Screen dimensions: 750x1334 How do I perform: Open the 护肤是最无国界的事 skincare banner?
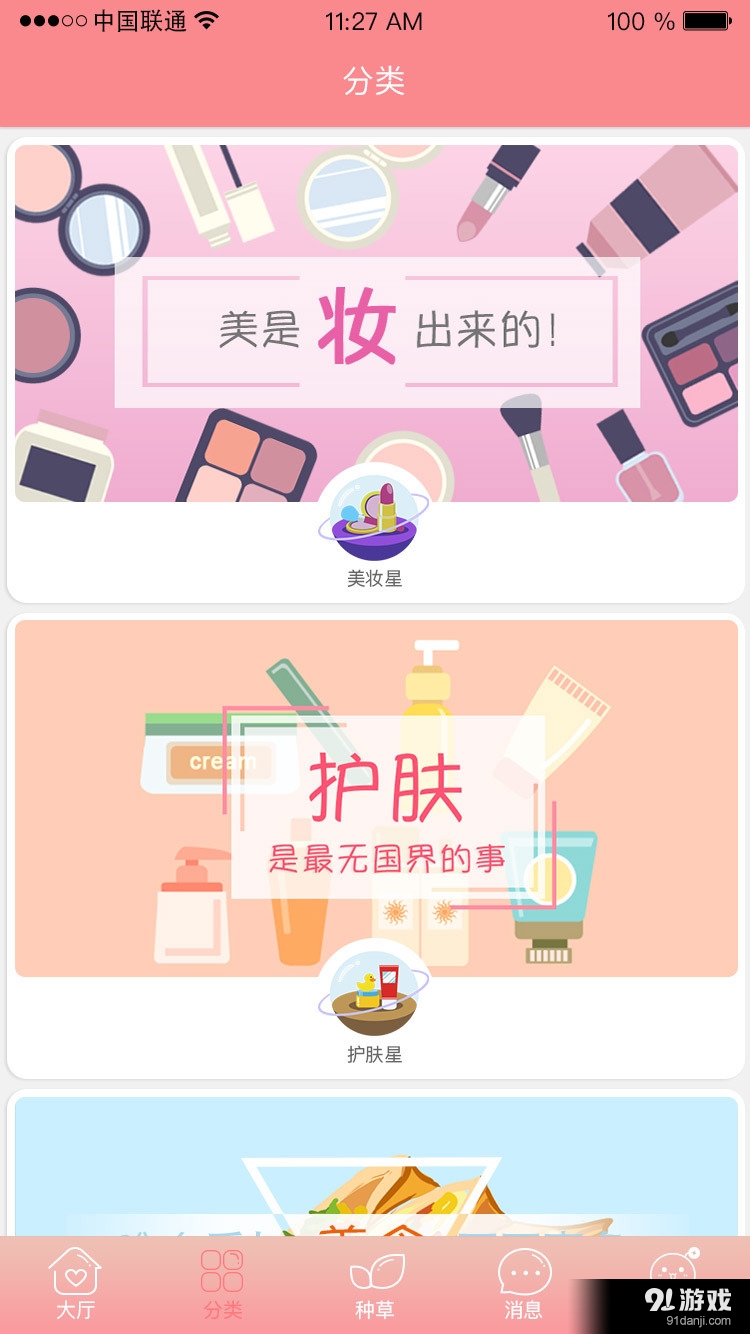tap(375, 795)
